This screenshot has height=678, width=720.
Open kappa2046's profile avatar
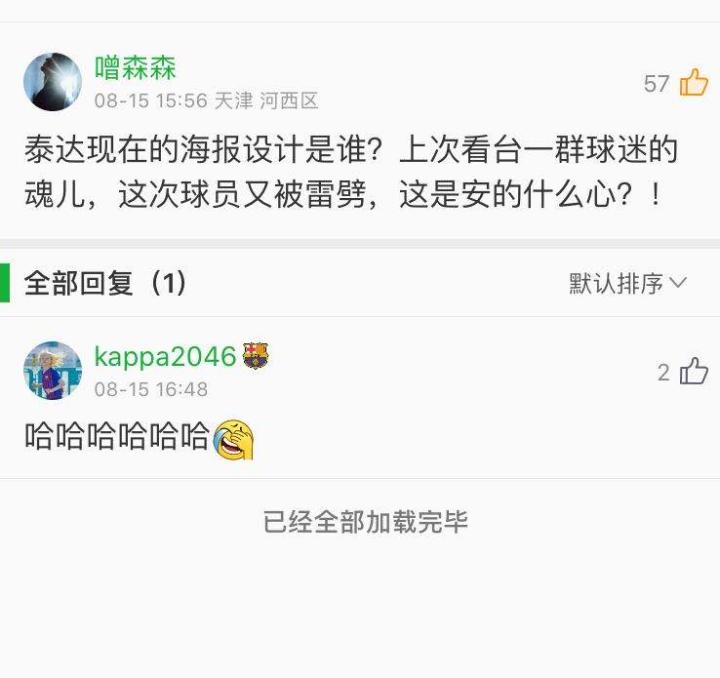tap(52, 370)
